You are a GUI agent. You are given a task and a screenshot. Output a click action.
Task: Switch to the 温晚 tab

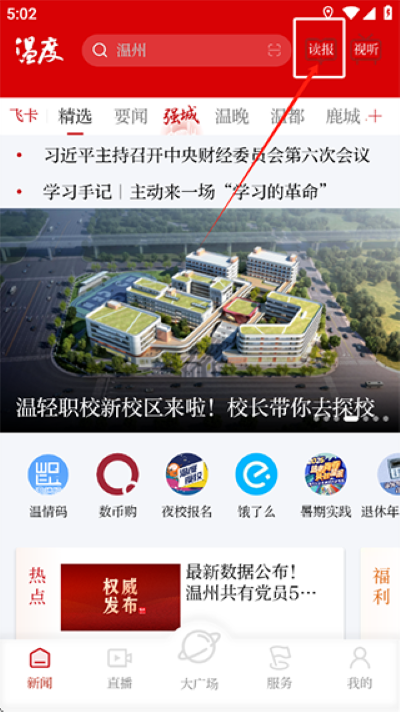pos(232,117)
